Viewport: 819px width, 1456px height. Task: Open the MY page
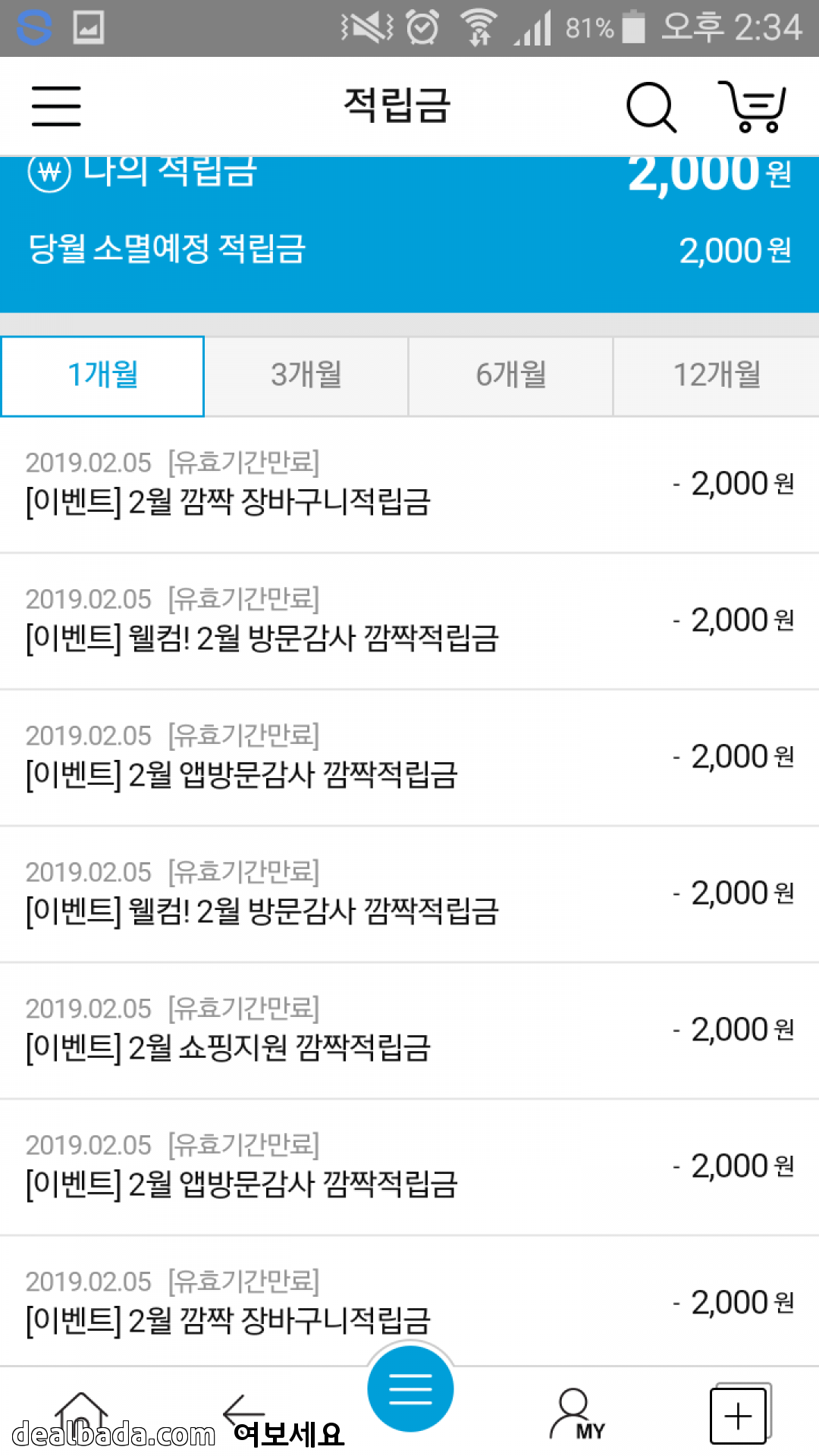pos(576,1414)
